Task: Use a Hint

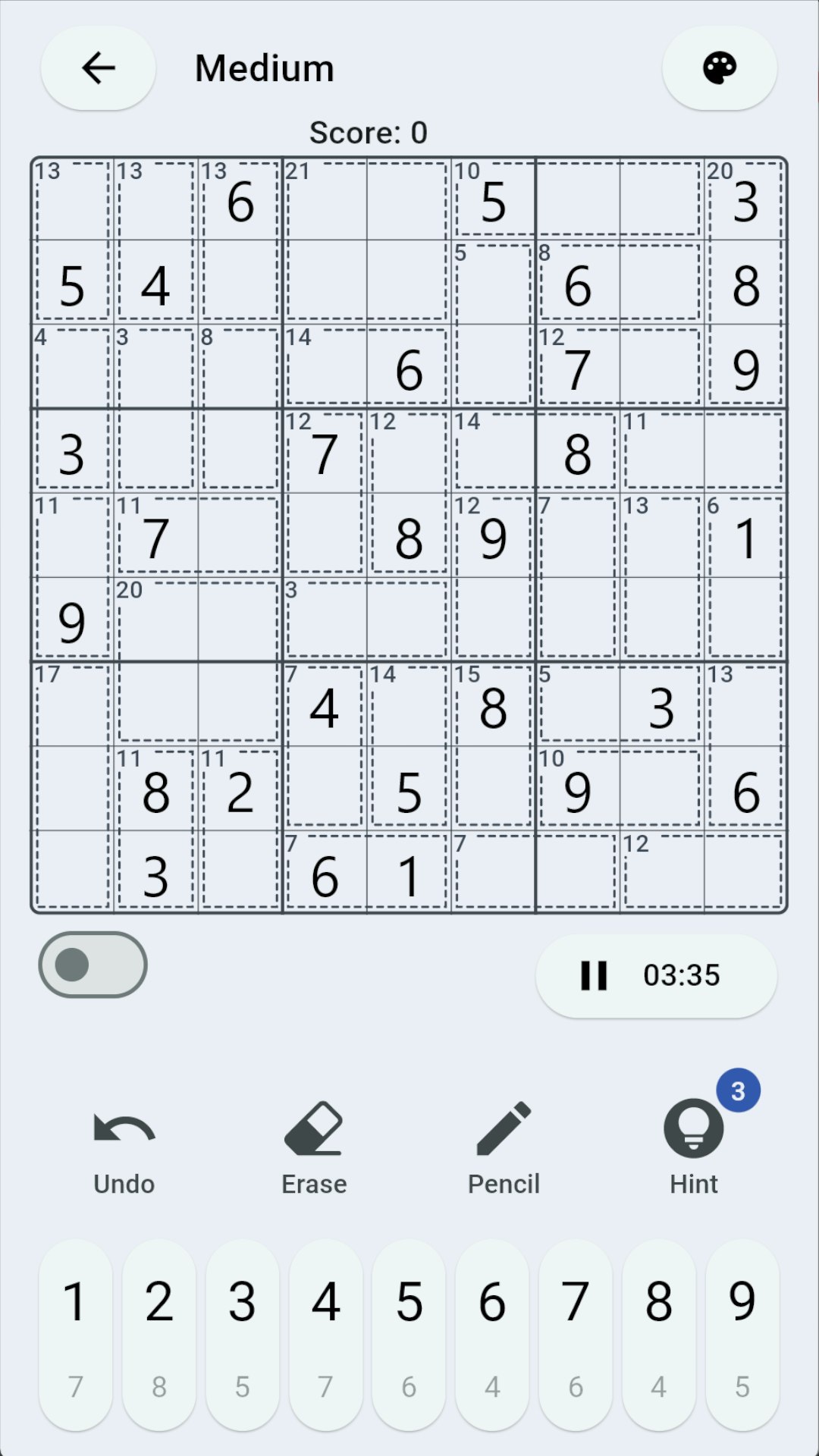Action: (693, 1148)
